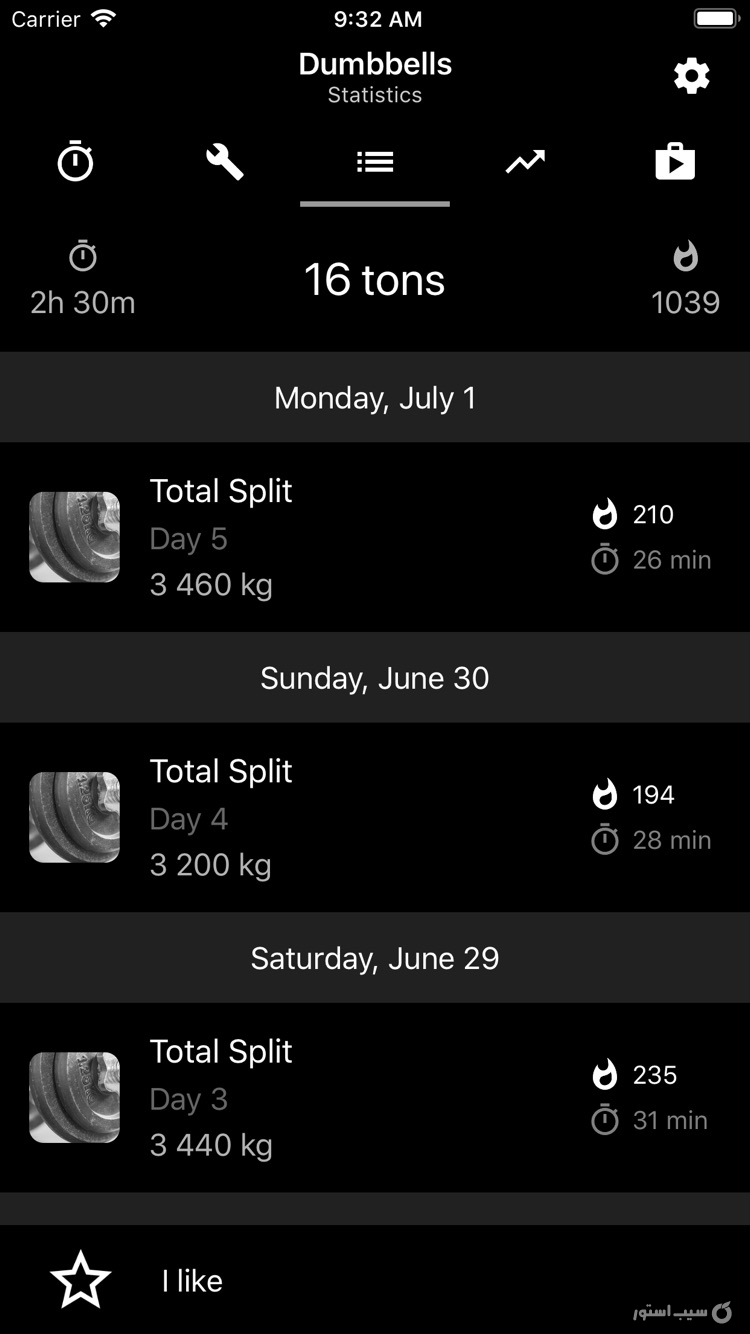Select the wrench tools tab
Image resolution: width=750 pixels, height=1334 pixels.
225,162
